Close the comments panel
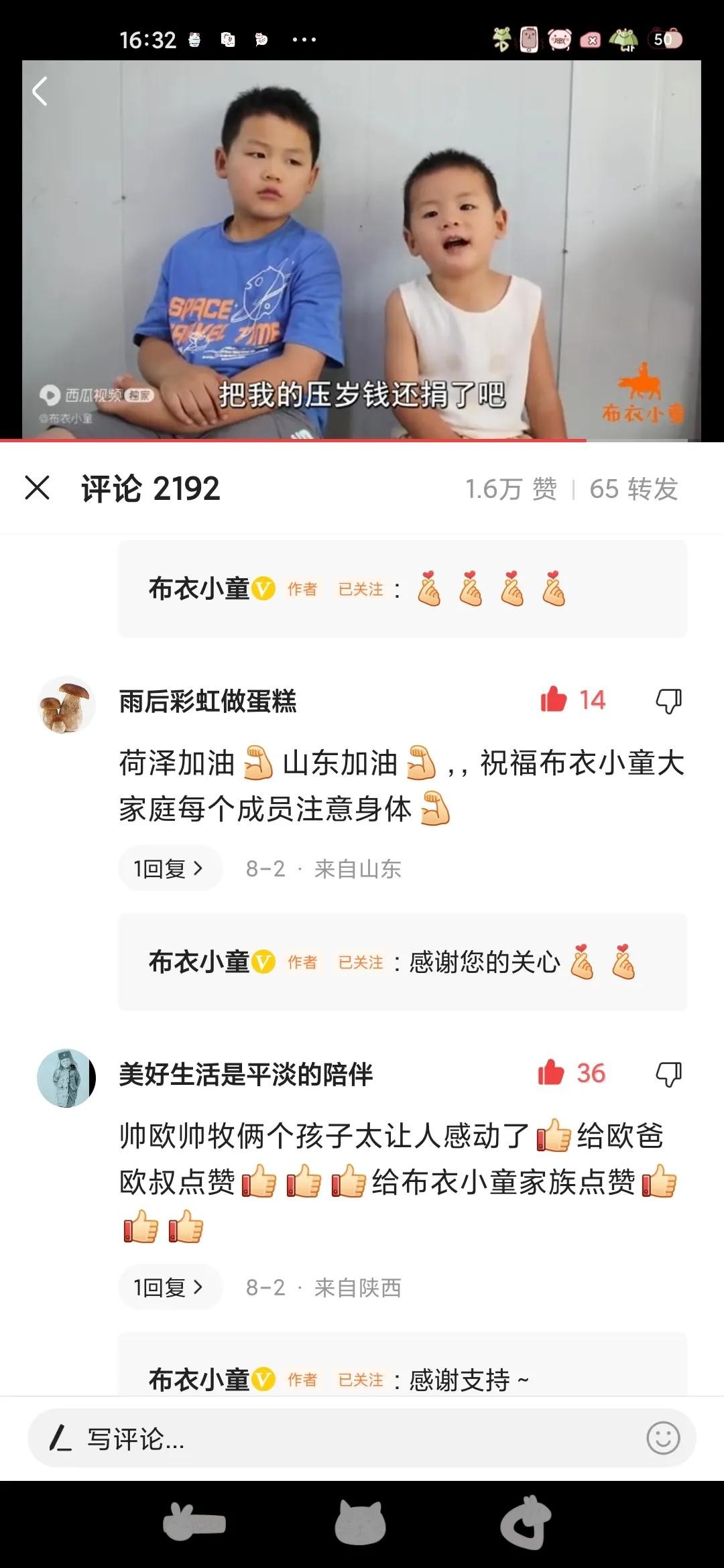The image size is (724, 1568). click(x=38, y=488)
